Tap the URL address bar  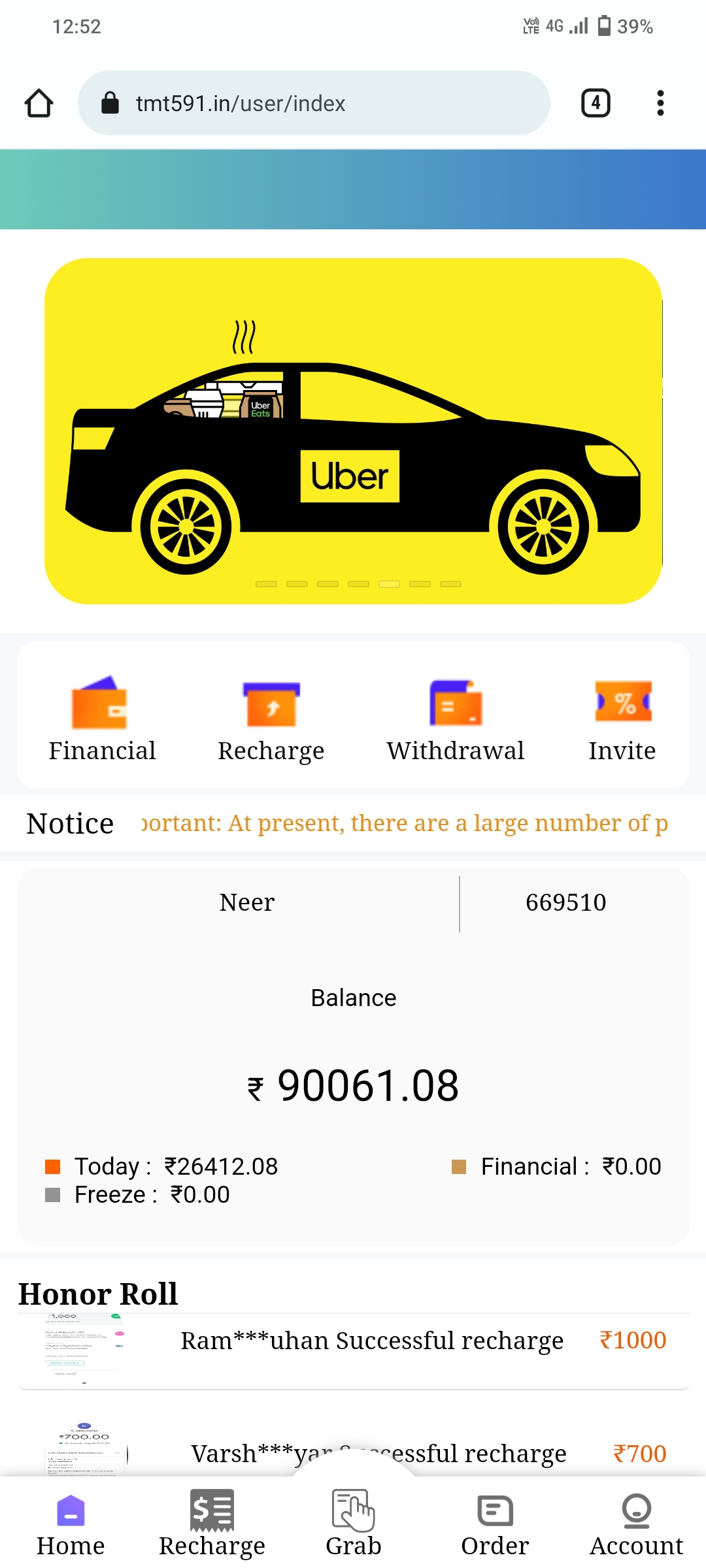pyautogui.click(x=314, y=103)
